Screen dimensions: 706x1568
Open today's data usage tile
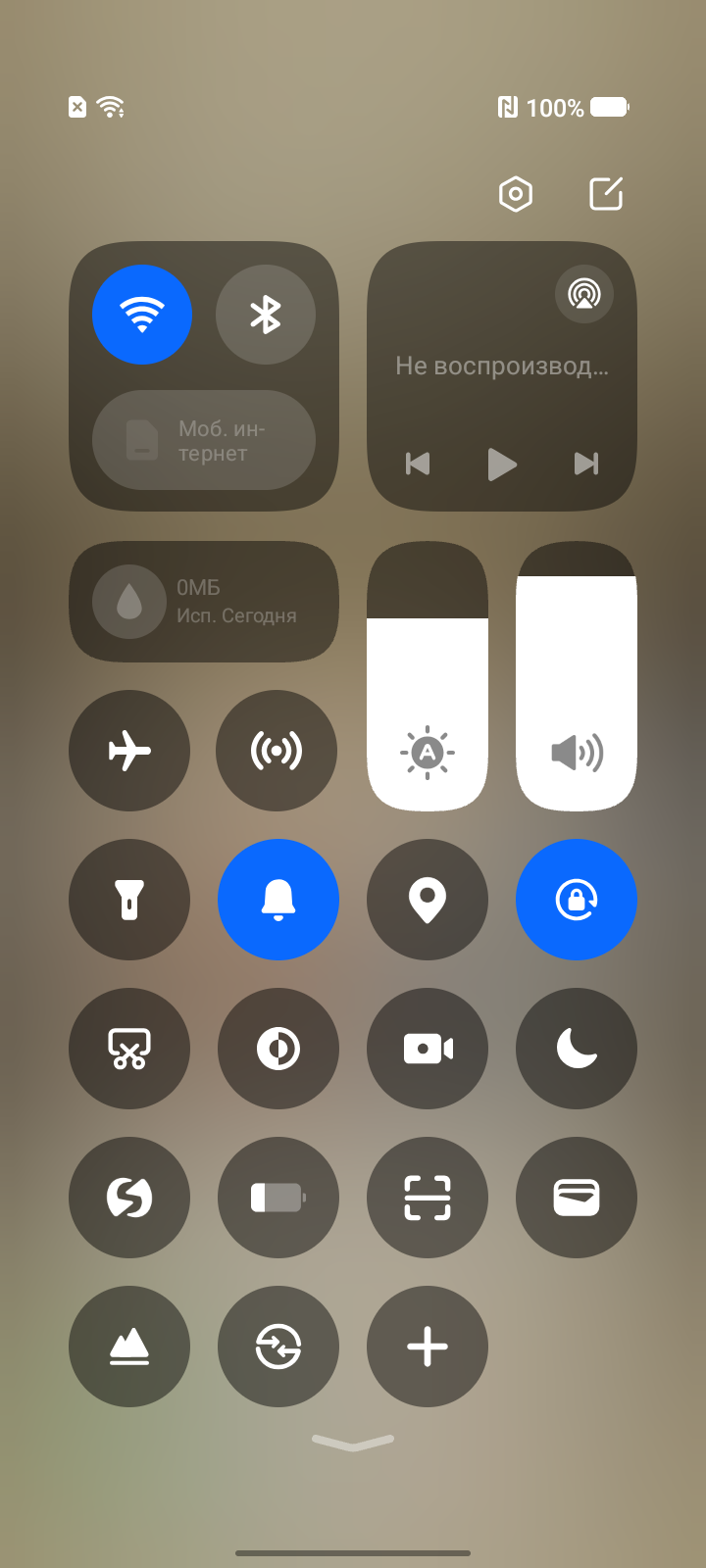[204, 602]
